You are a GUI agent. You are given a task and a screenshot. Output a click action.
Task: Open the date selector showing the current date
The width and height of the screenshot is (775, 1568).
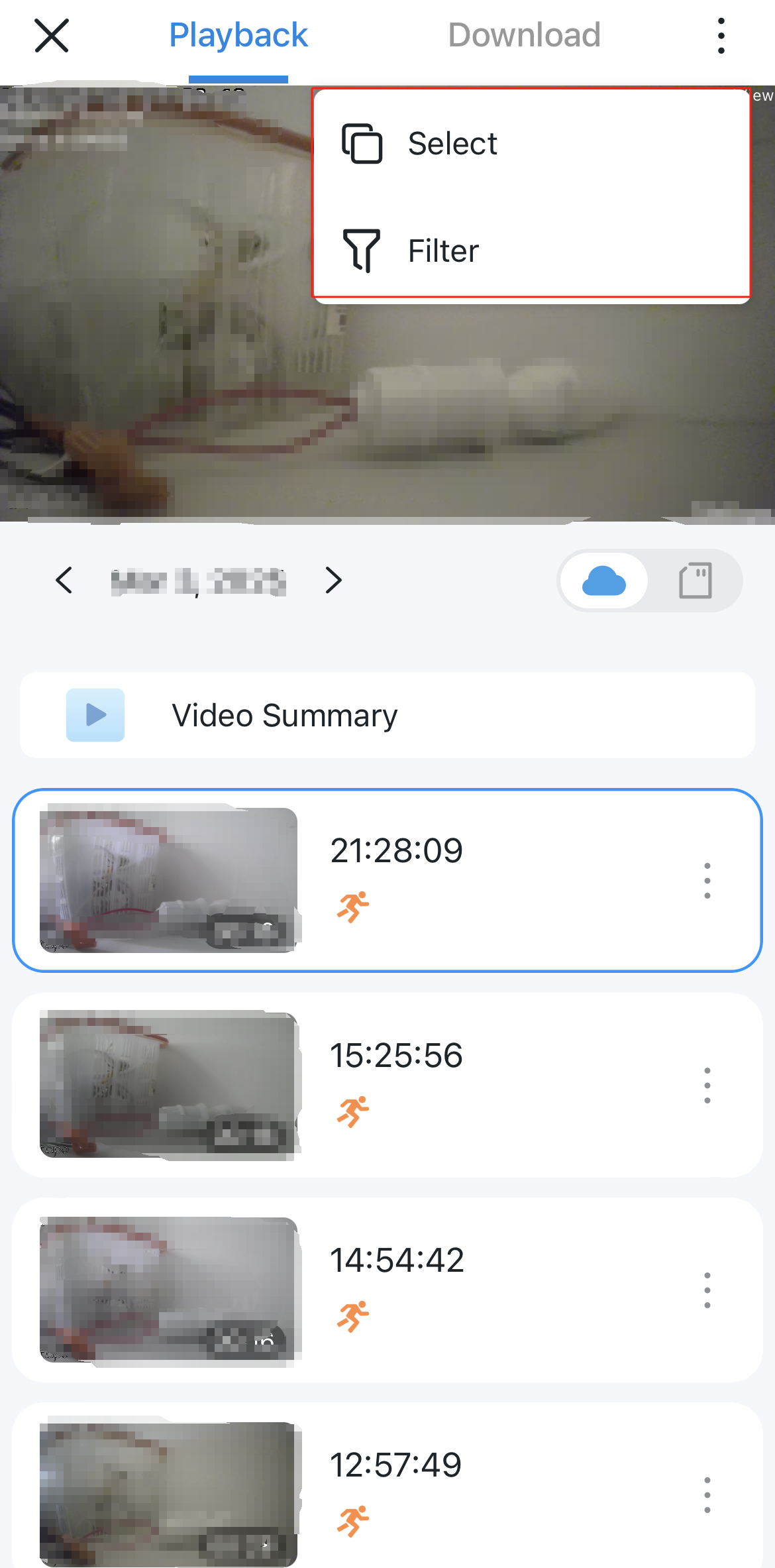click(199, 581)
